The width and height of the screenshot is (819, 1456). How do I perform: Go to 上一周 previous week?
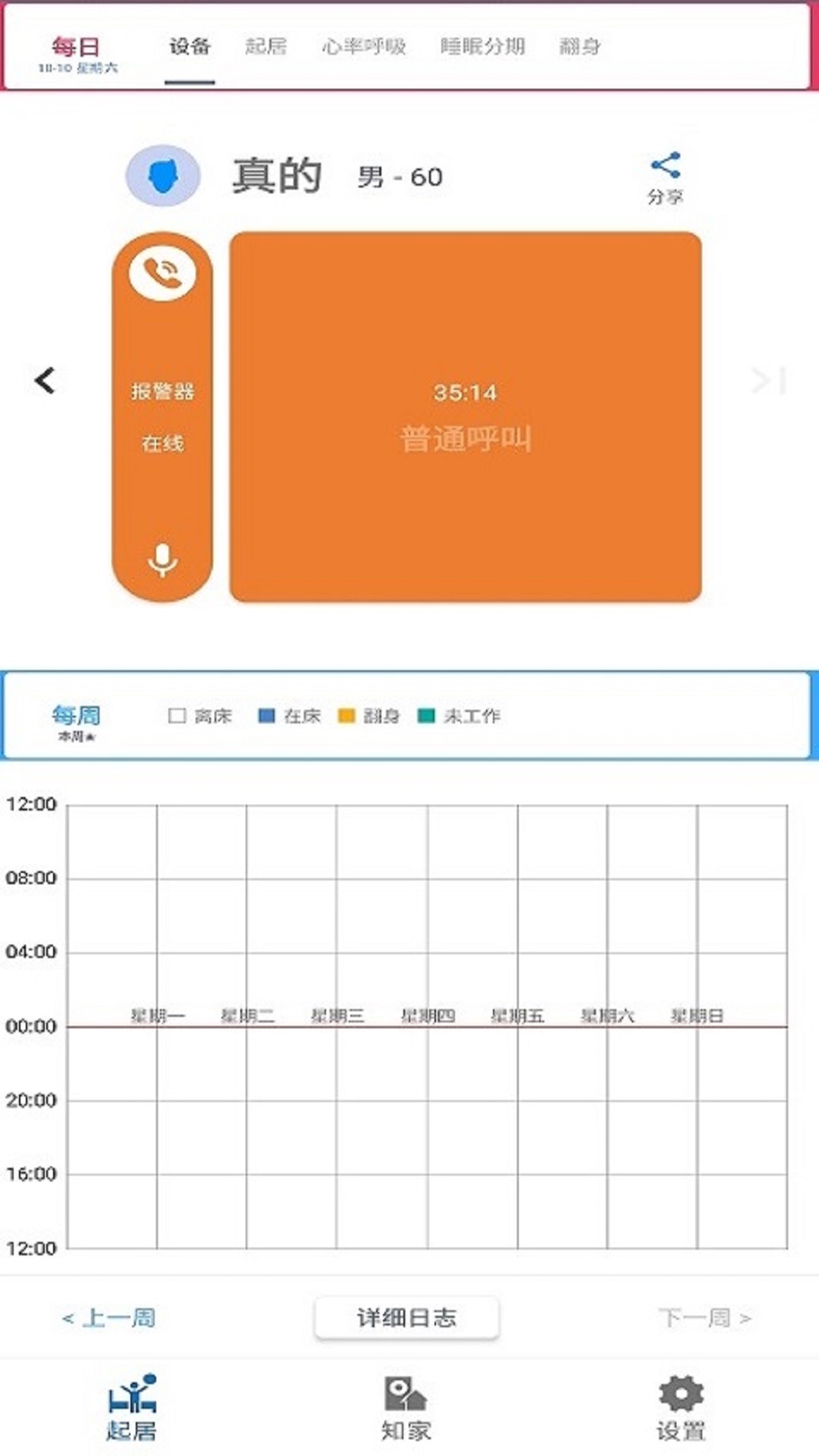(x=109, y=1318)
